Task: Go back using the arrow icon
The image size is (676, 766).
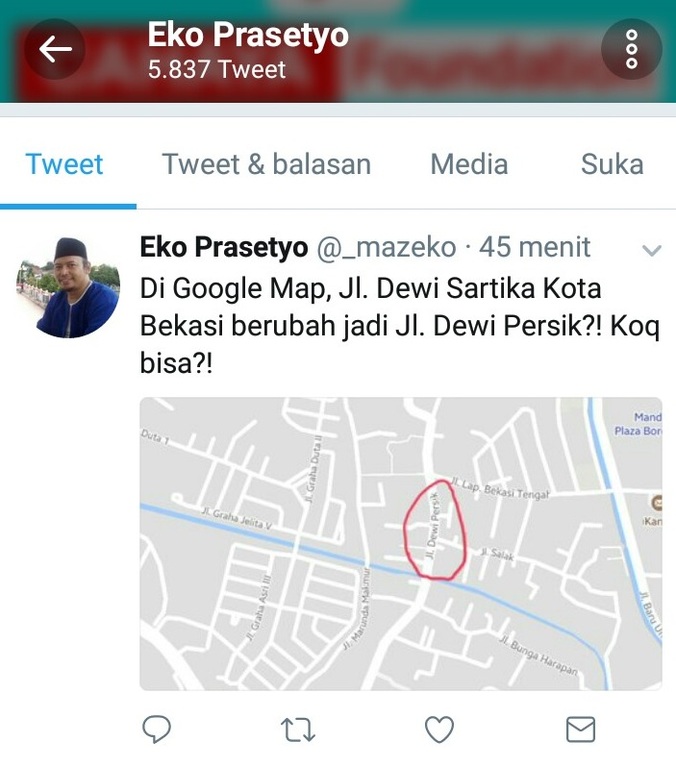Action: (x=55, y=48)
